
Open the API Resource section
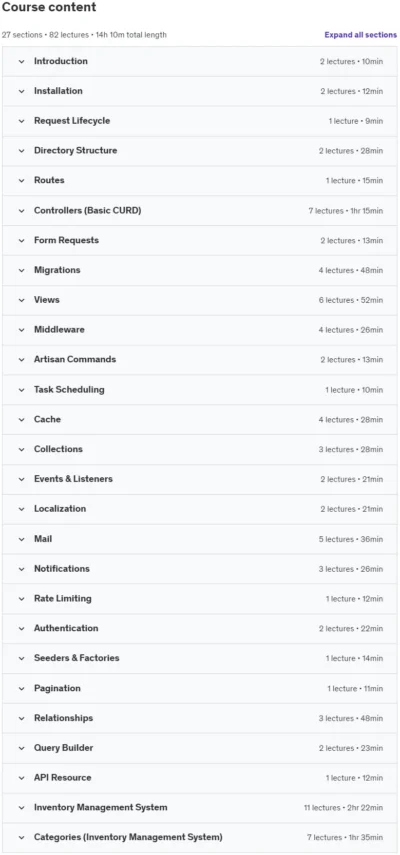coord(199,778)
